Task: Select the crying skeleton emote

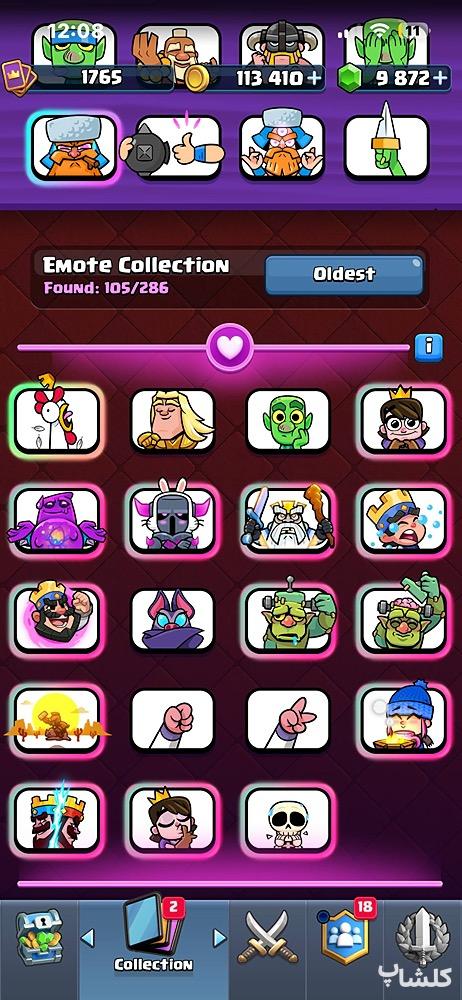Action: [288, 820]
